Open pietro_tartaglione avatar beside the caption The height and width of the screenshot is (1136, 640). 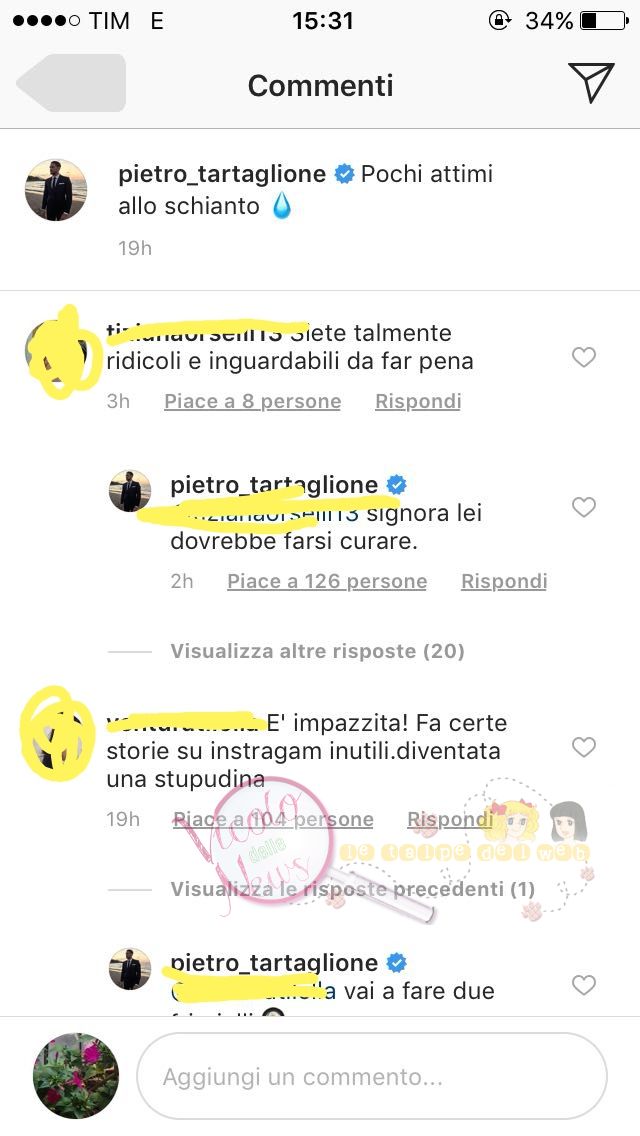pos(56,190)
